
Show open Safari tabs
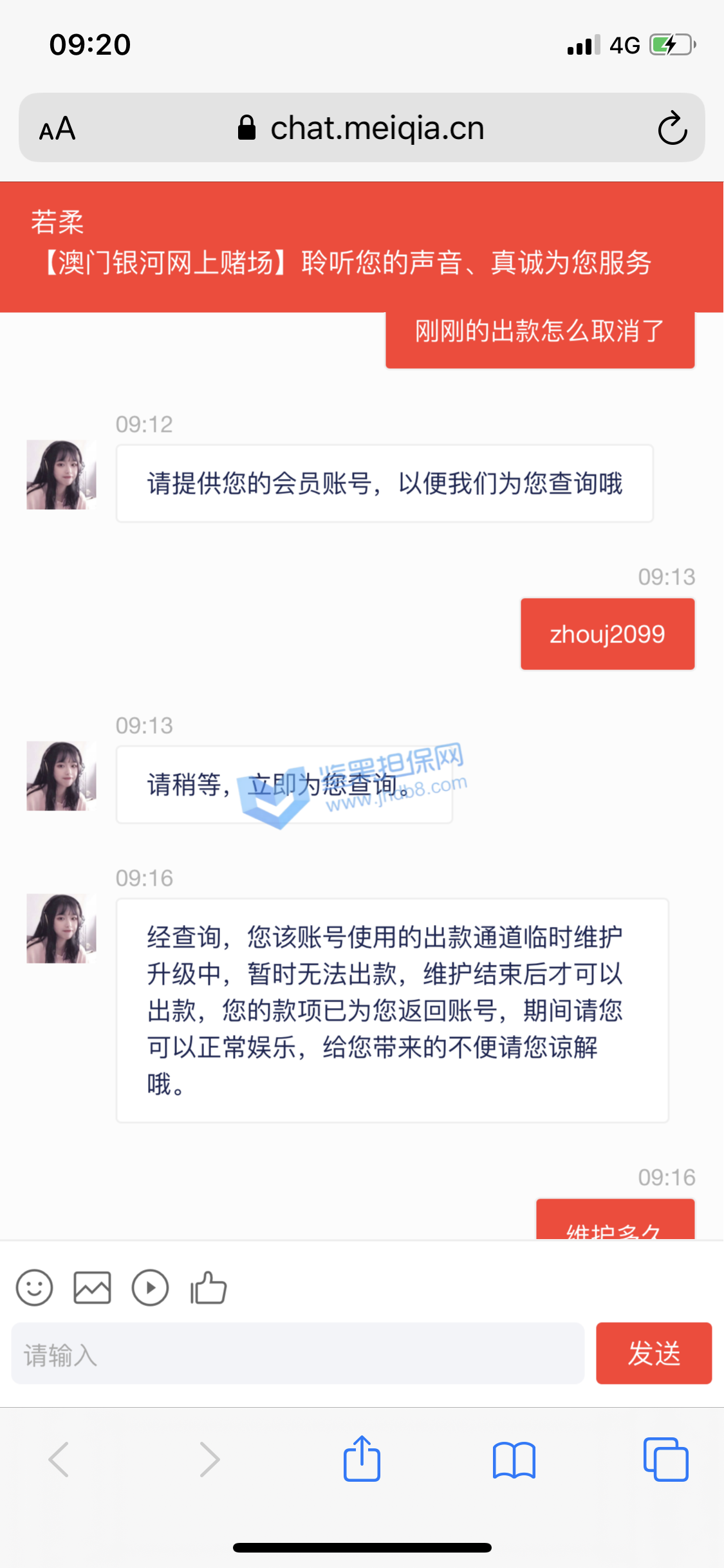665,1459
